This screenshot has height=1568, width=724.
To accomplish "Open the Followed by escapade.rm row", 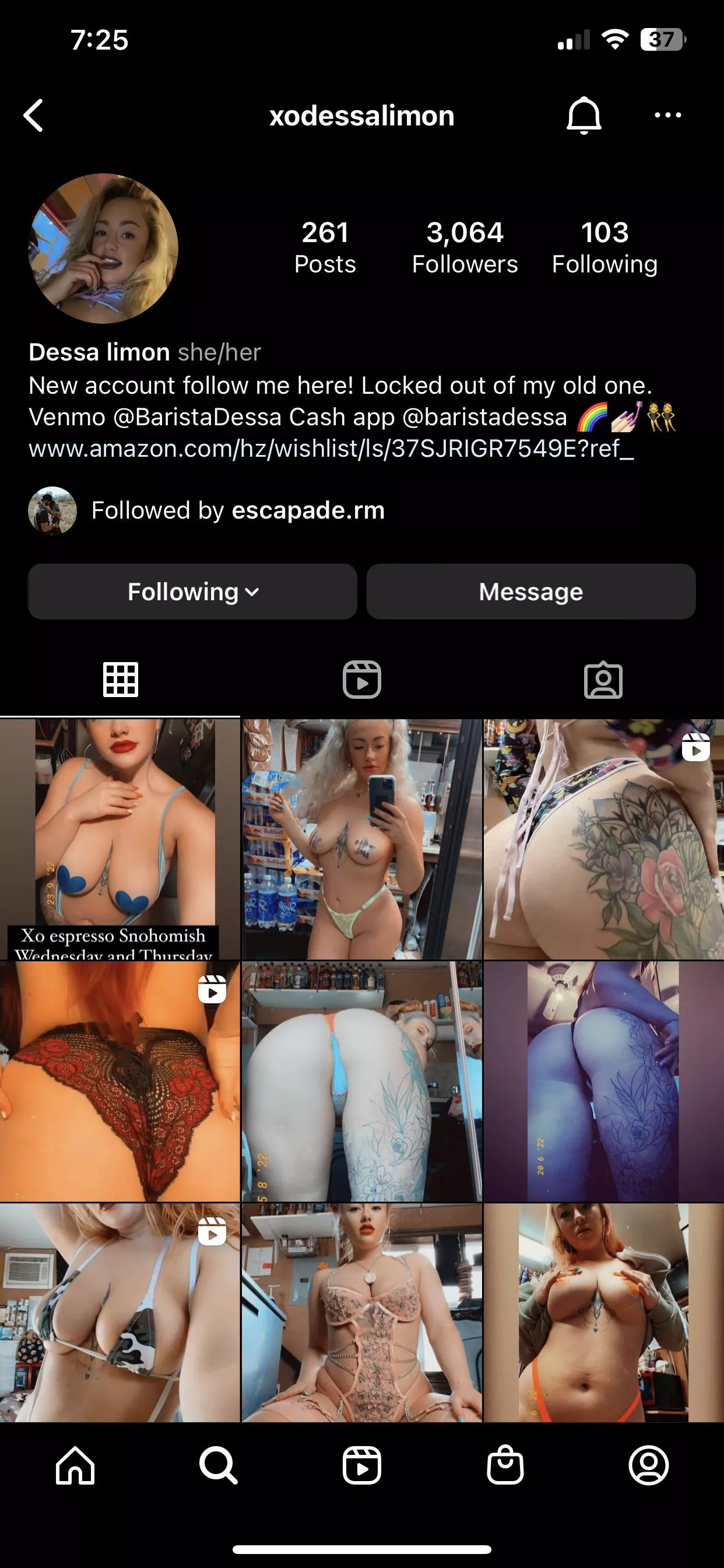I will click(x=237, y=510).
